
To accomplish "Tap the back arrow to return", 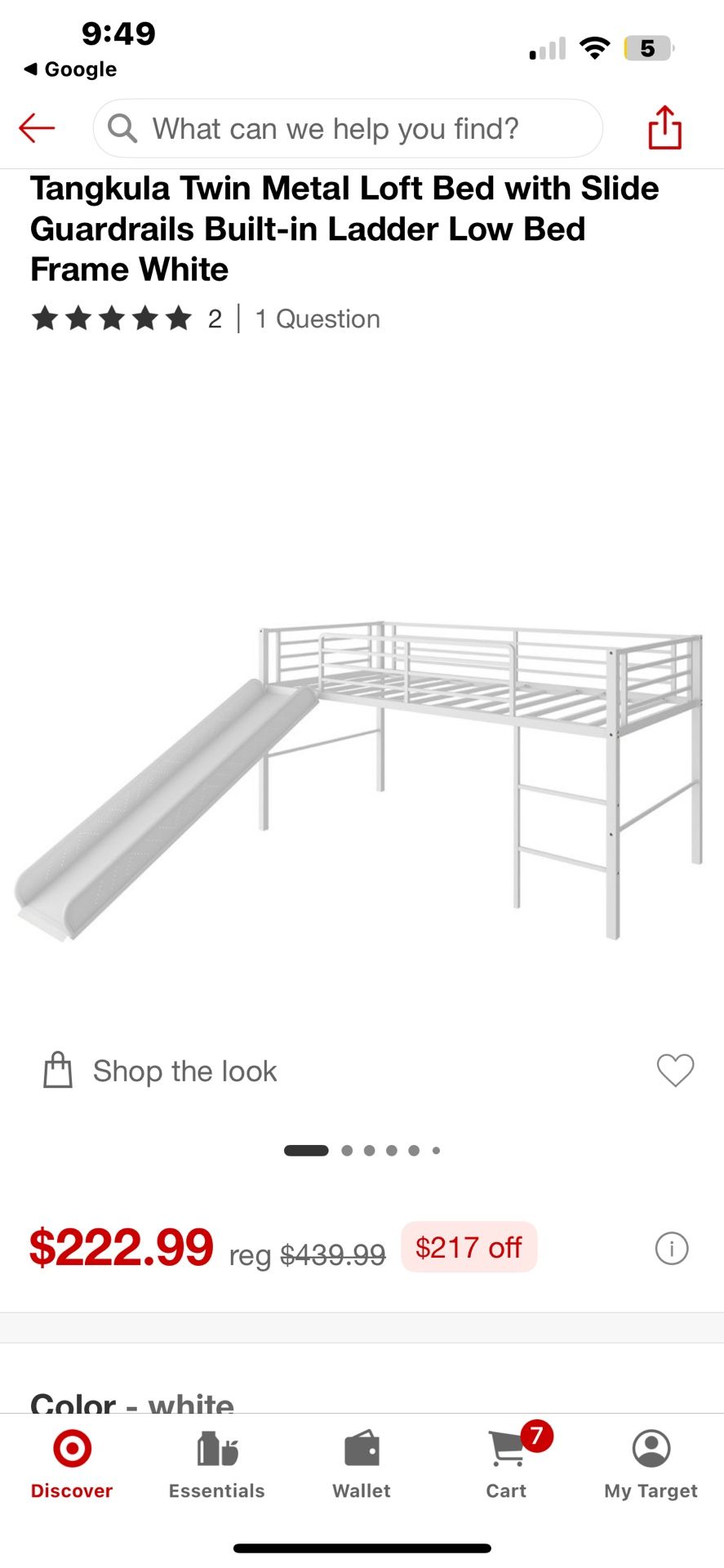I will pos(36,127).
